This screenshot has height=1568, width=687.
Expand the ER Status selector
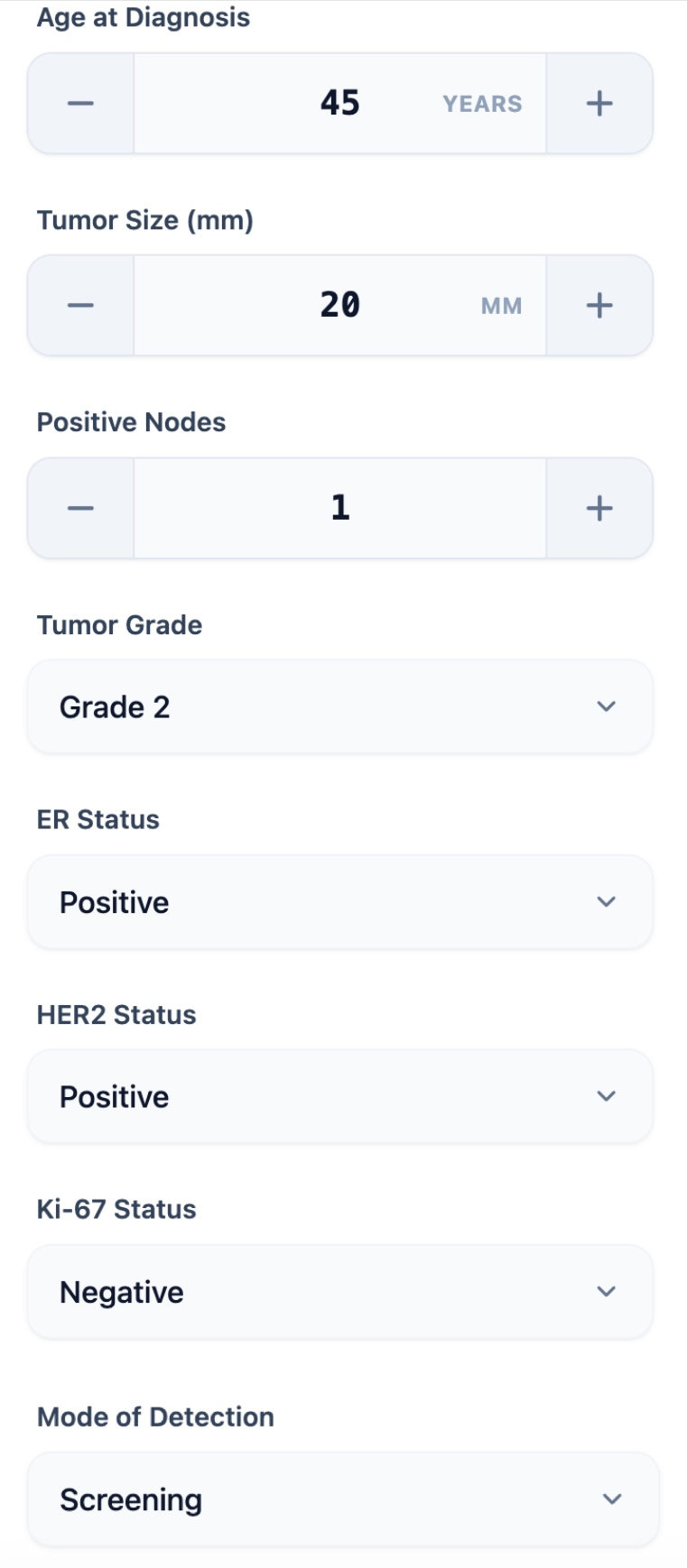coord(339,901)
